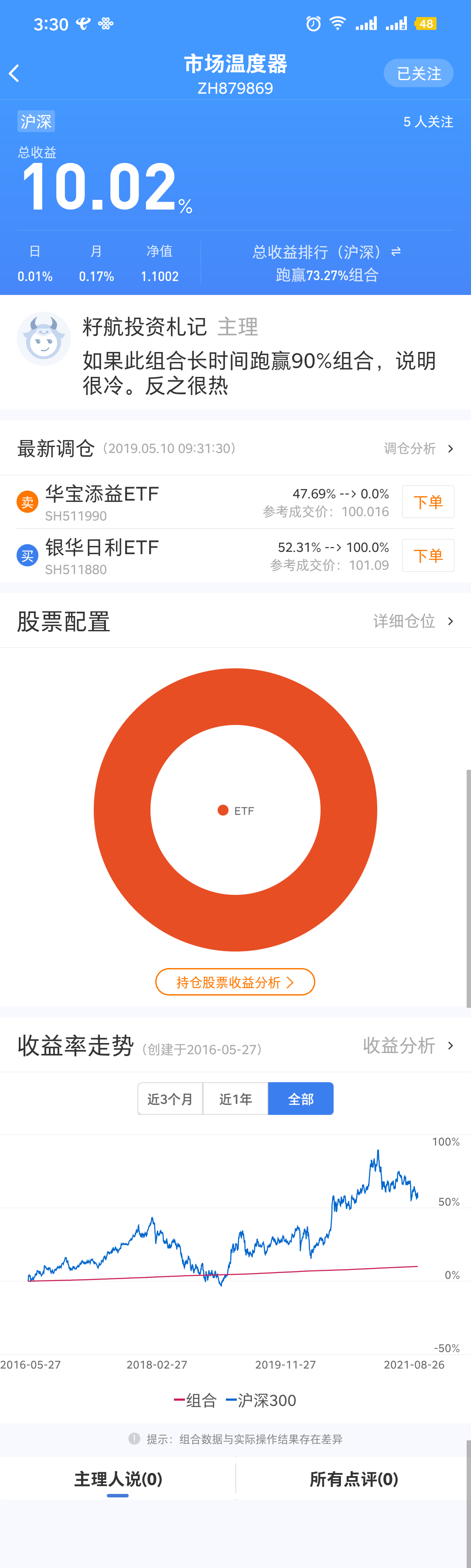Switch to 所有点评(0) tab
Screen dimensions: 471x1568
(x=353, y=1479)
